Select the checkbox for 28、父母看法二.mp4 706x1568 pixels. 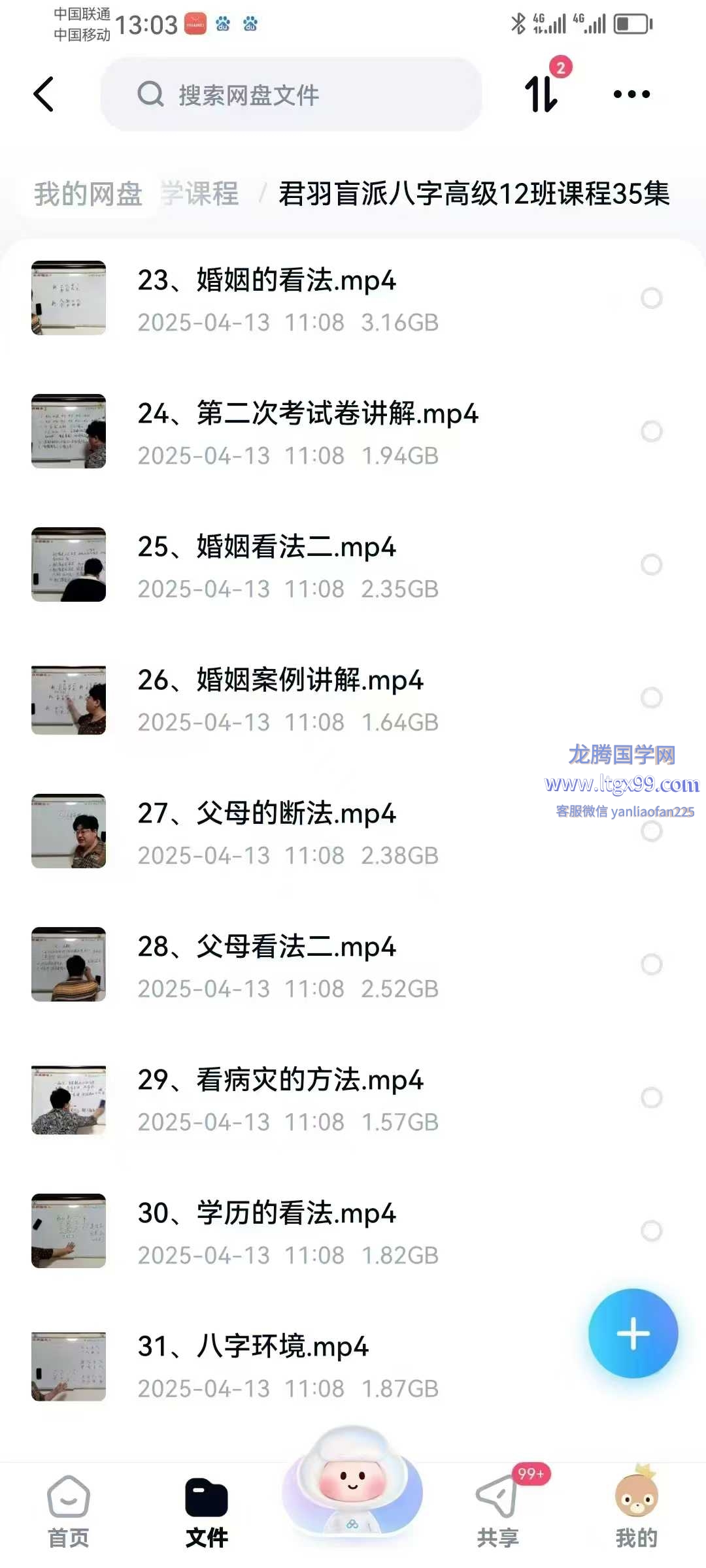pos(651,964)
